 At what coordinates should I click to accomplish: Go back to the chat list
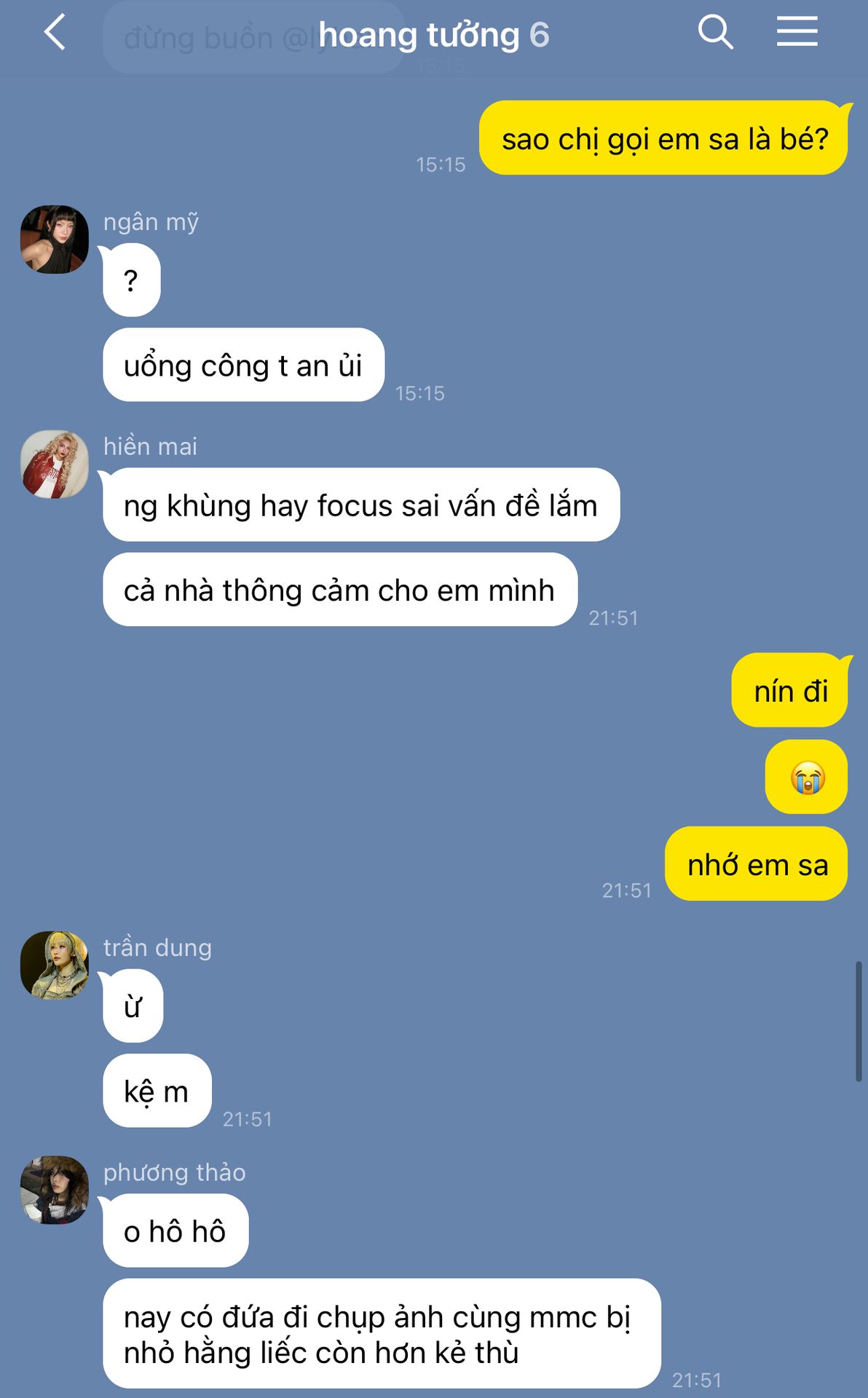(x=55, y=33)
